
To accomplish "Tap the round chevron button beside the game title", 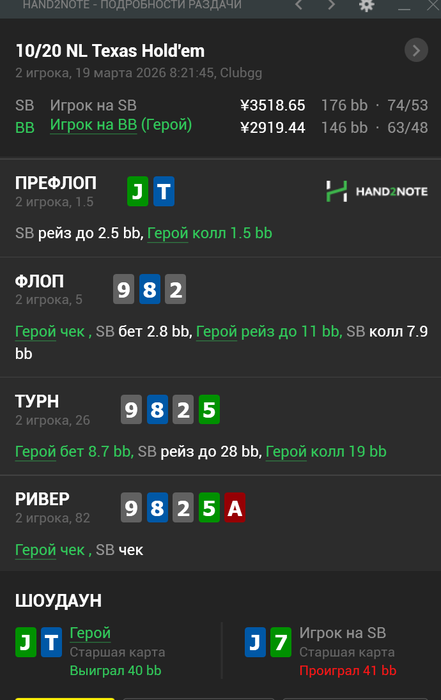I will coord(416,50).
